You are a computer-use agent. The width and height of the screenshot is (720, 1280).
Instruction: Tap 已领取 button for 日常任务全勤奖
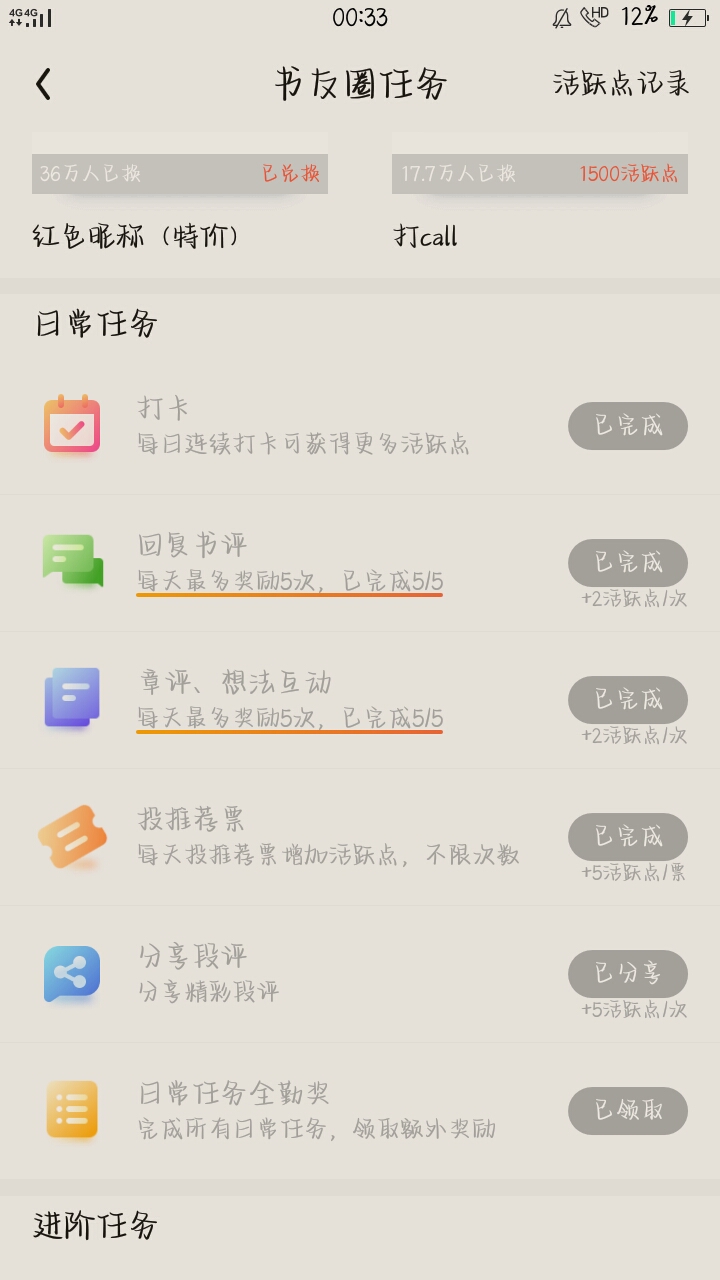[x=628, y=1111]
